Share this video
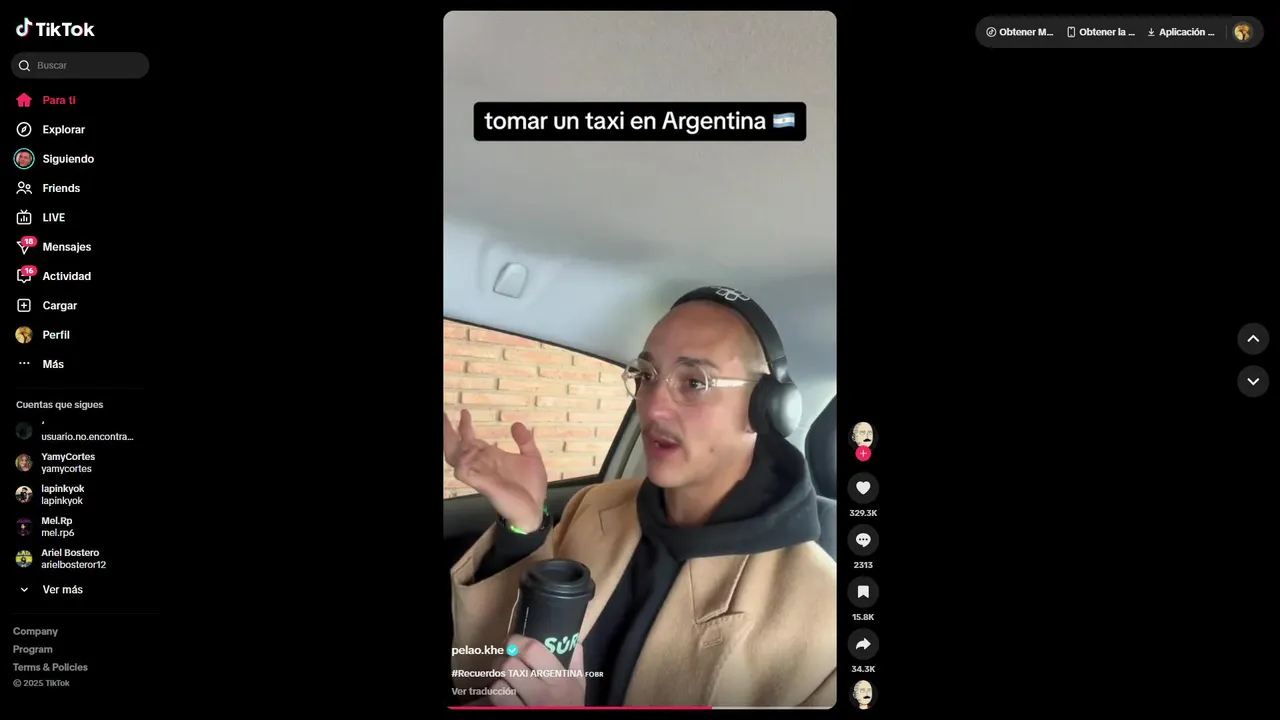This screenshot has height=720, width=1280. click(863, 644)
